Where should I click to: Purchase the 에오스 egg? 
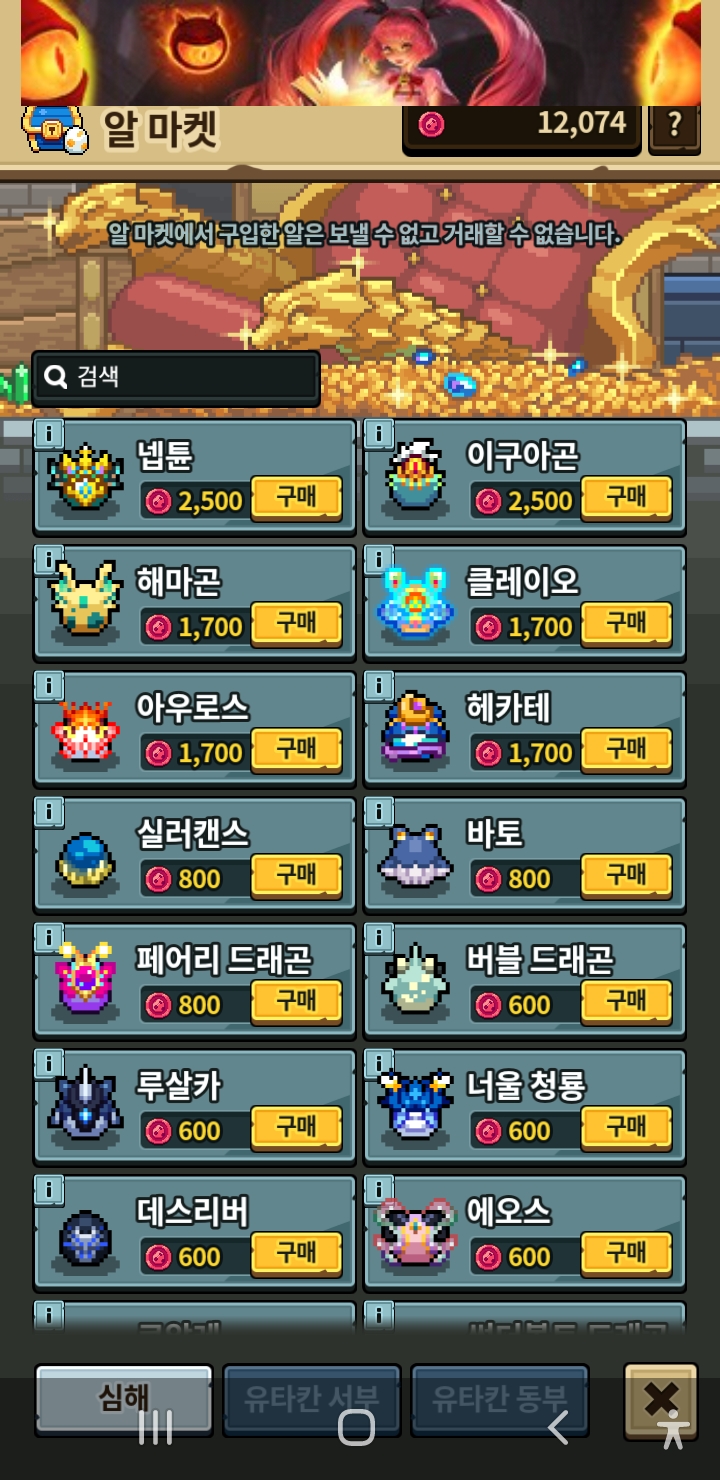pyautogui.click(x=626, y=1253)
